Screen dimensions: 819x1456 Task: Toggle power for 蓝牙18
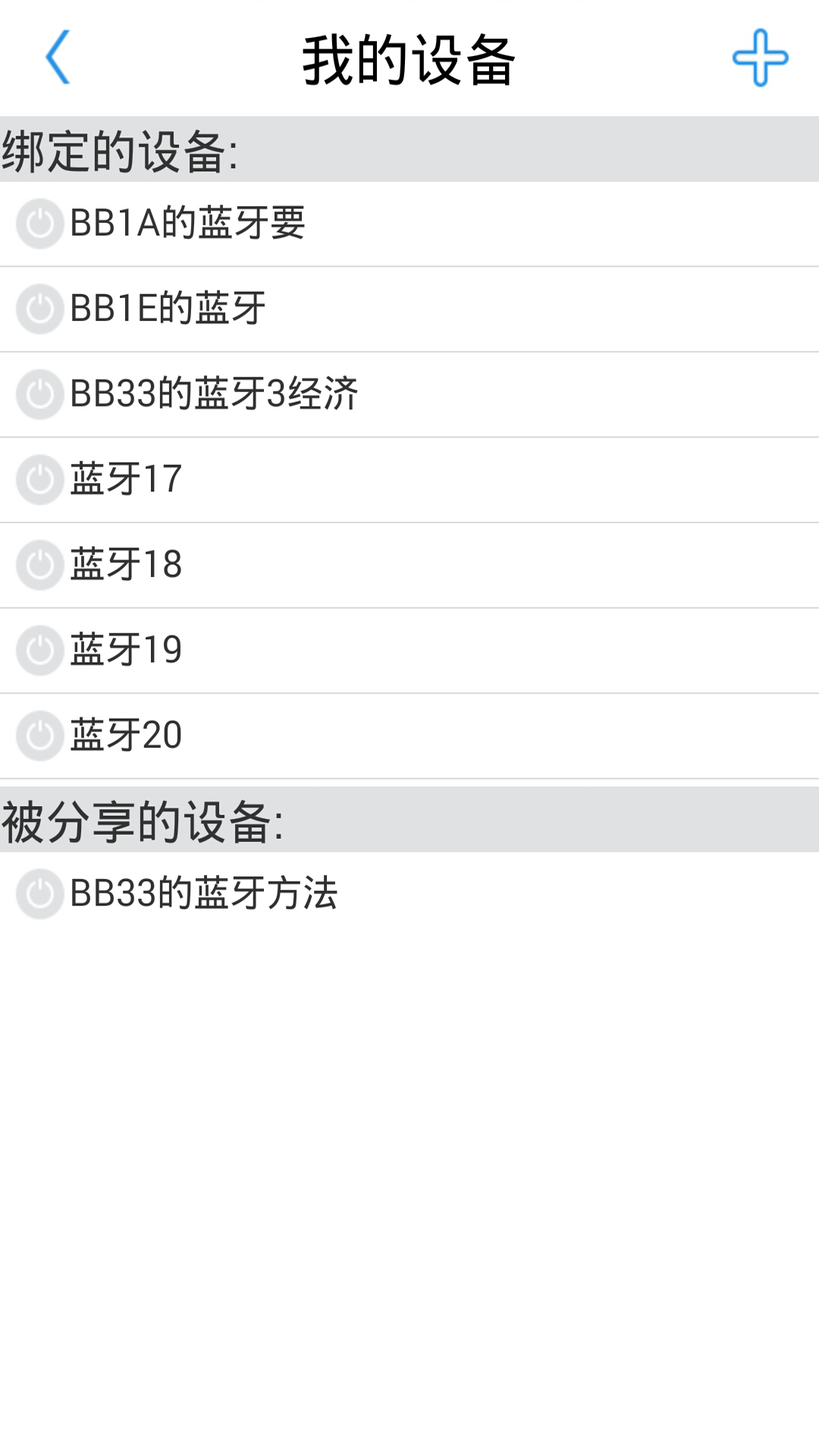[39, 564]
